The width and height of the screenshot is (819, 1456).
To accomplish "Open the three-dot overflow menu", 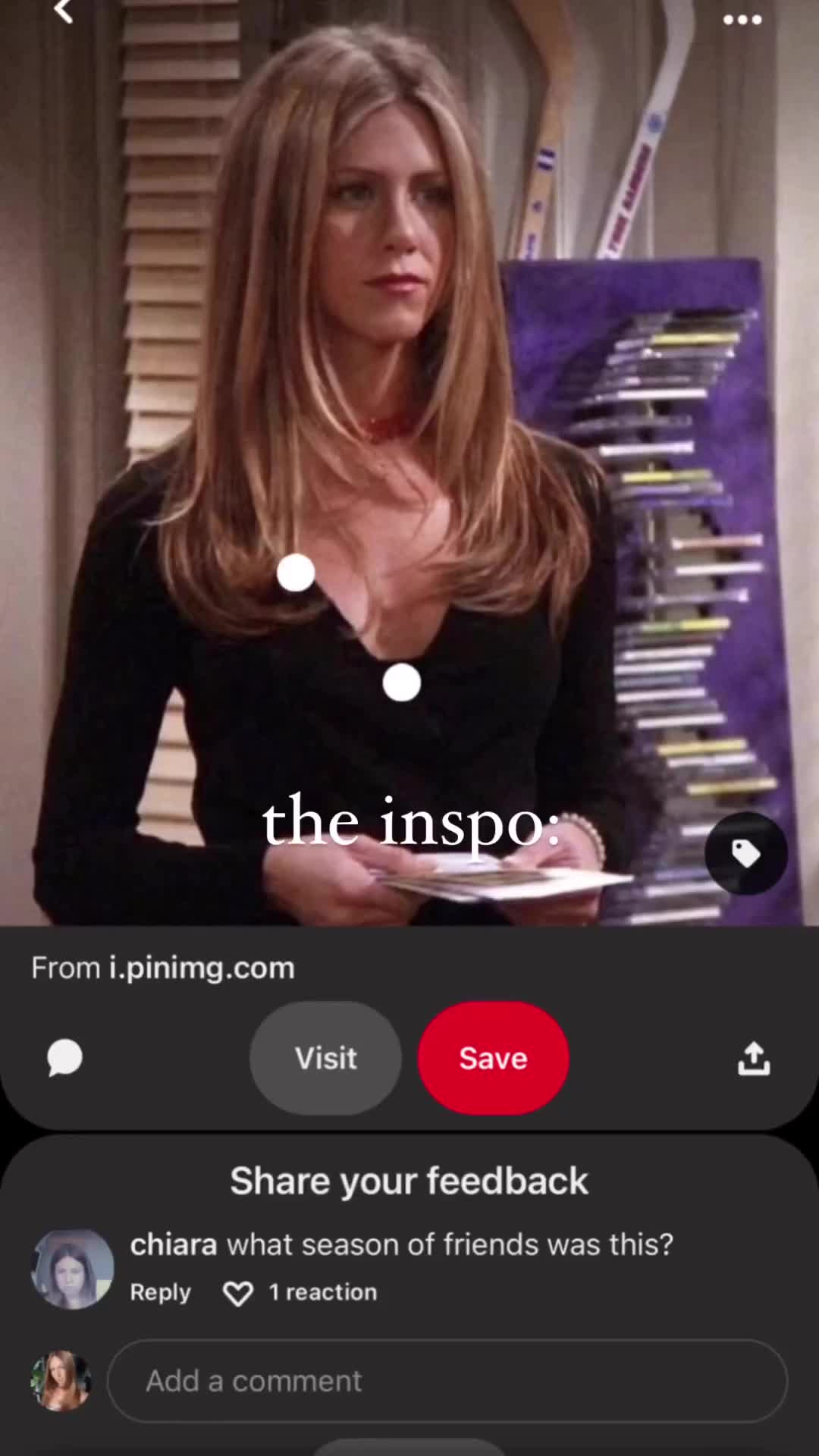I will point(742,20).
